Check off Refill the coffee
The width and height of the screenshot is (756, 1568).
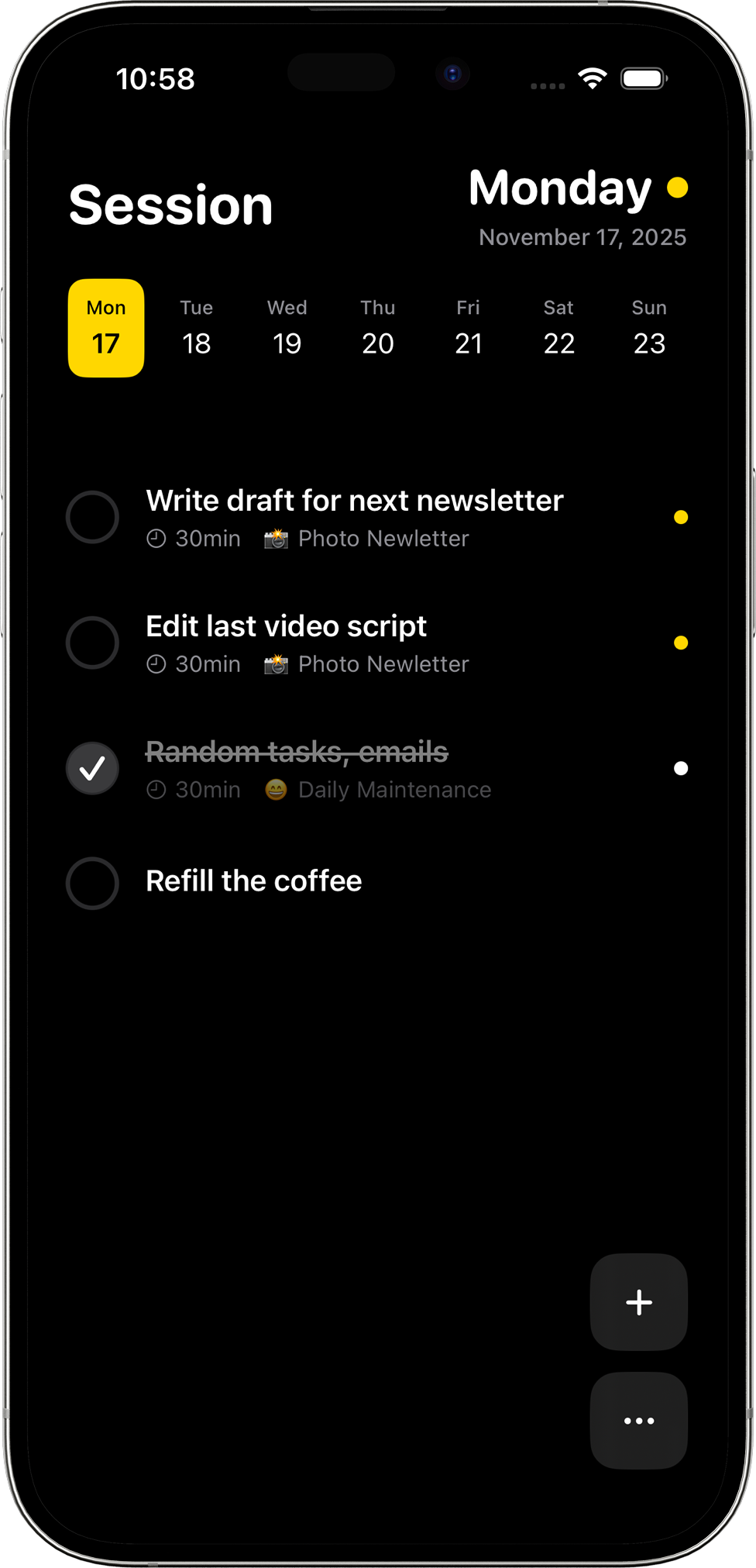tap(92, 883)
